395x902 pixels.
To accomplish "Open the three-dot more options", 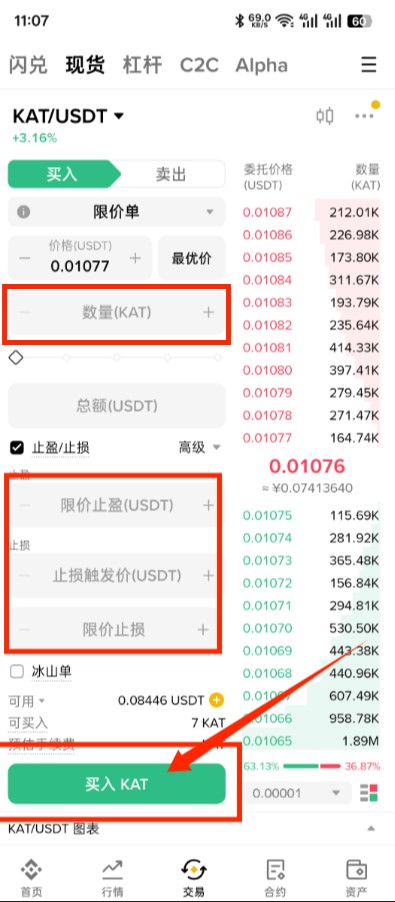I will pyautogui.click(x=364, y=116).
